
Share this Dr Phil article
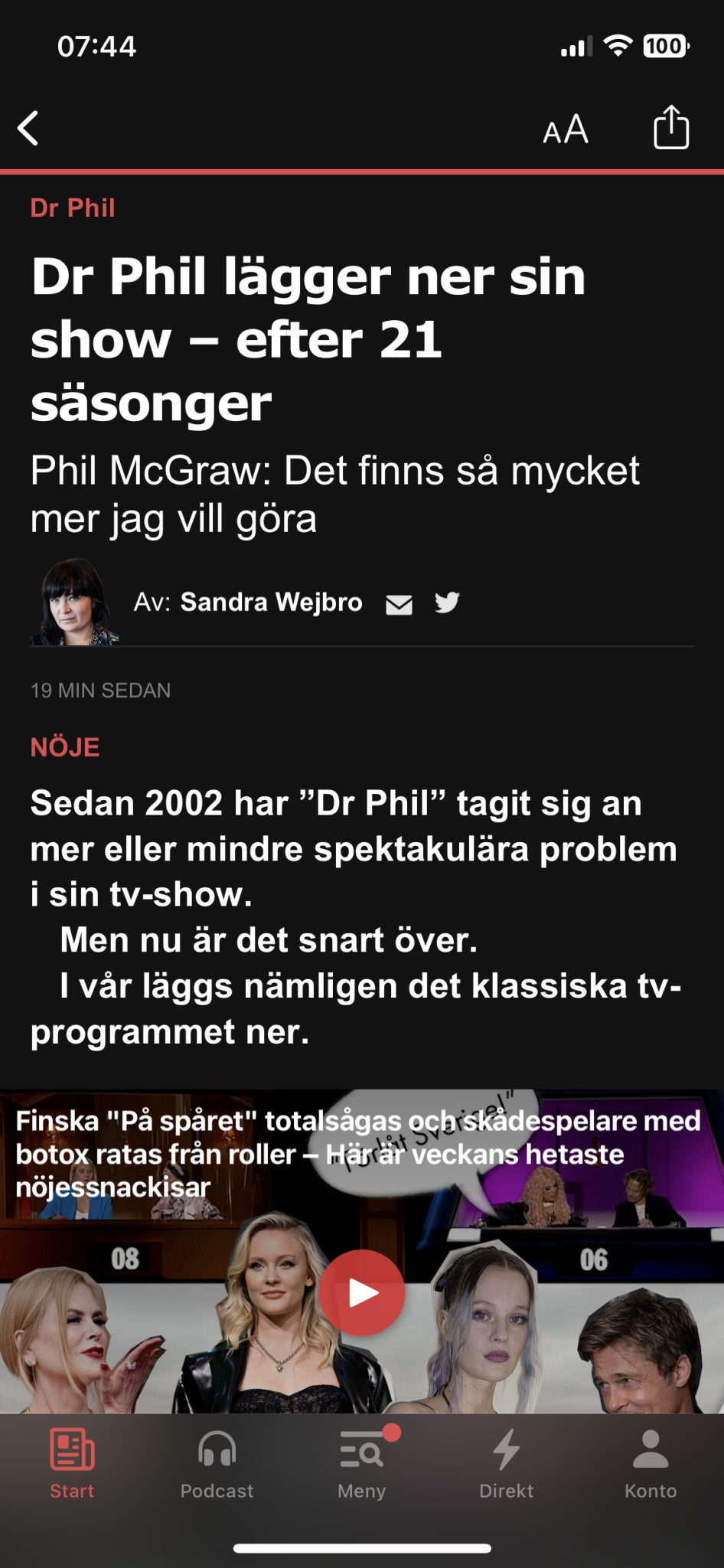(x=670, y=127)
